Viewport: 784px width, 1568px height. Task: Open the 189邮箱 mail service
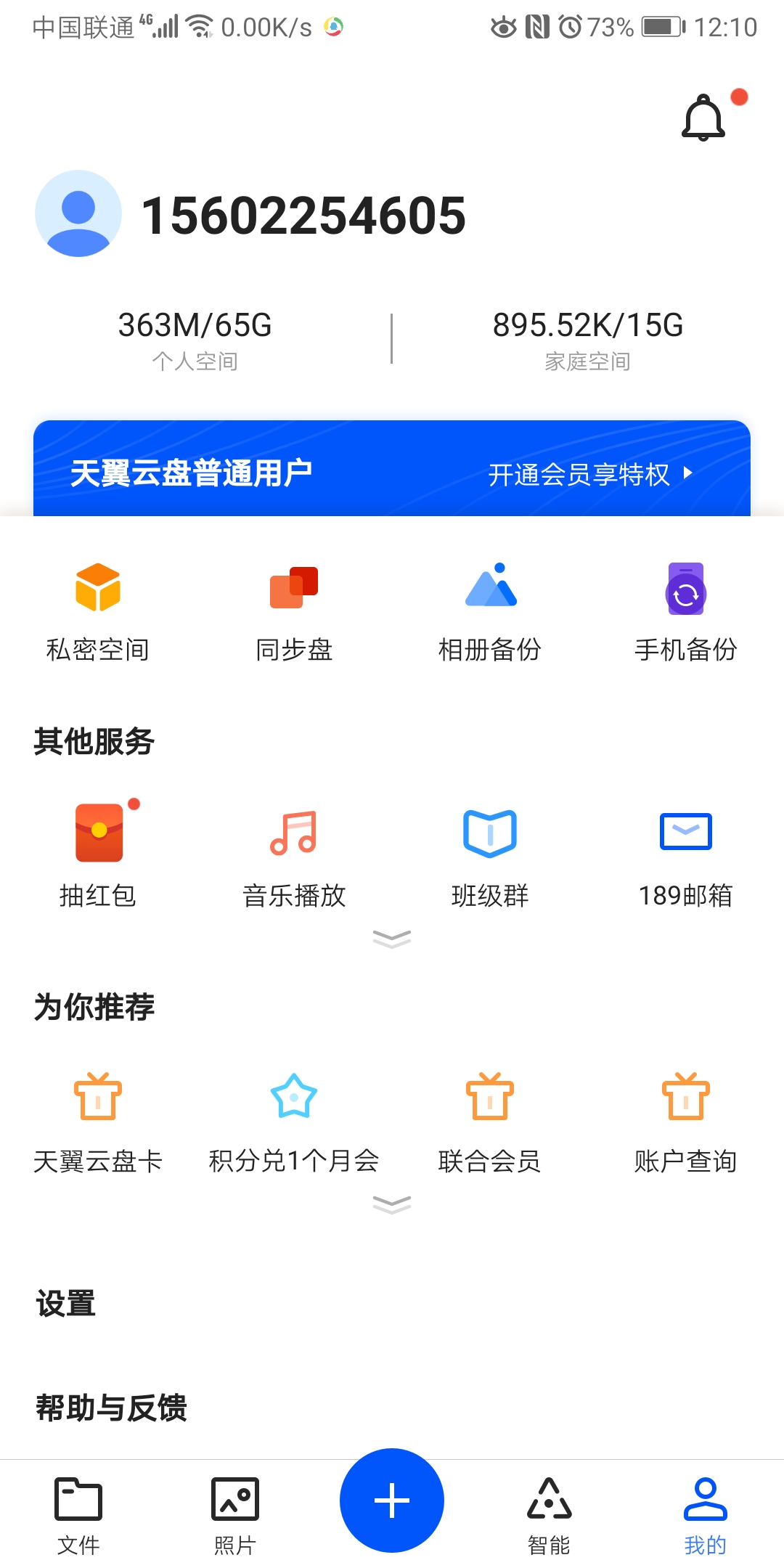[x=685, y=857]
